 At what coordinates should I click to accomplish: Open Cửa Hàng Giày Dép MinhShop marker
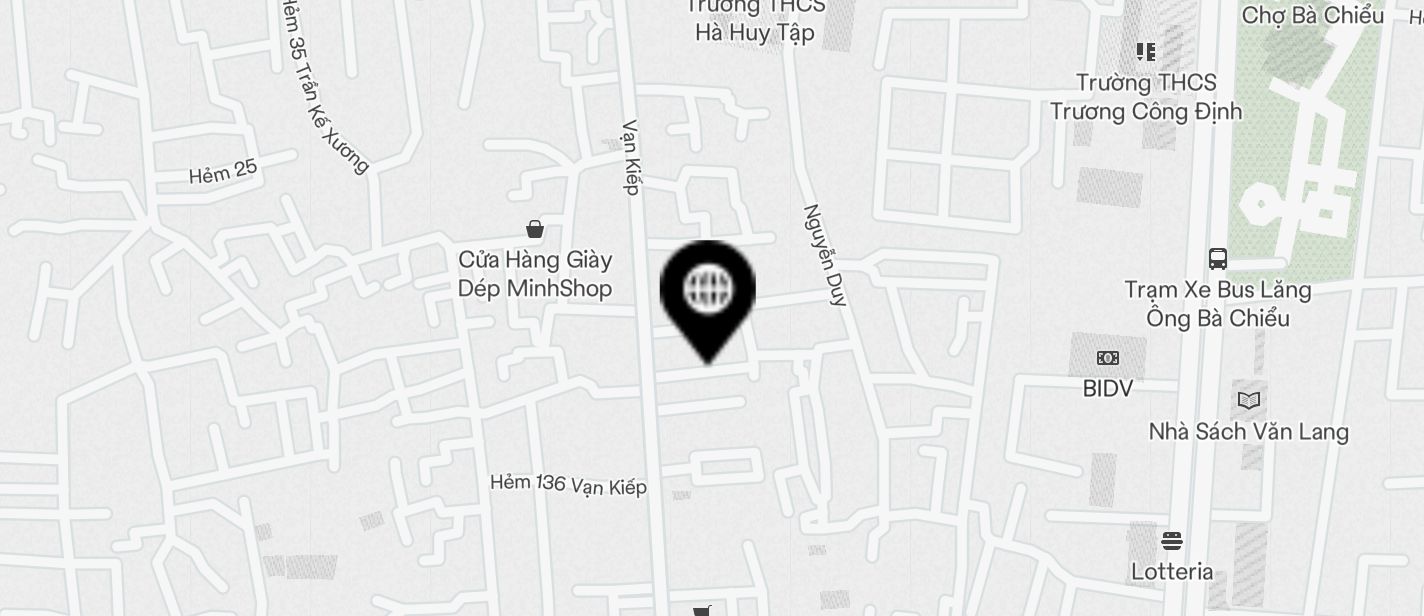click(x=536, y=231)
